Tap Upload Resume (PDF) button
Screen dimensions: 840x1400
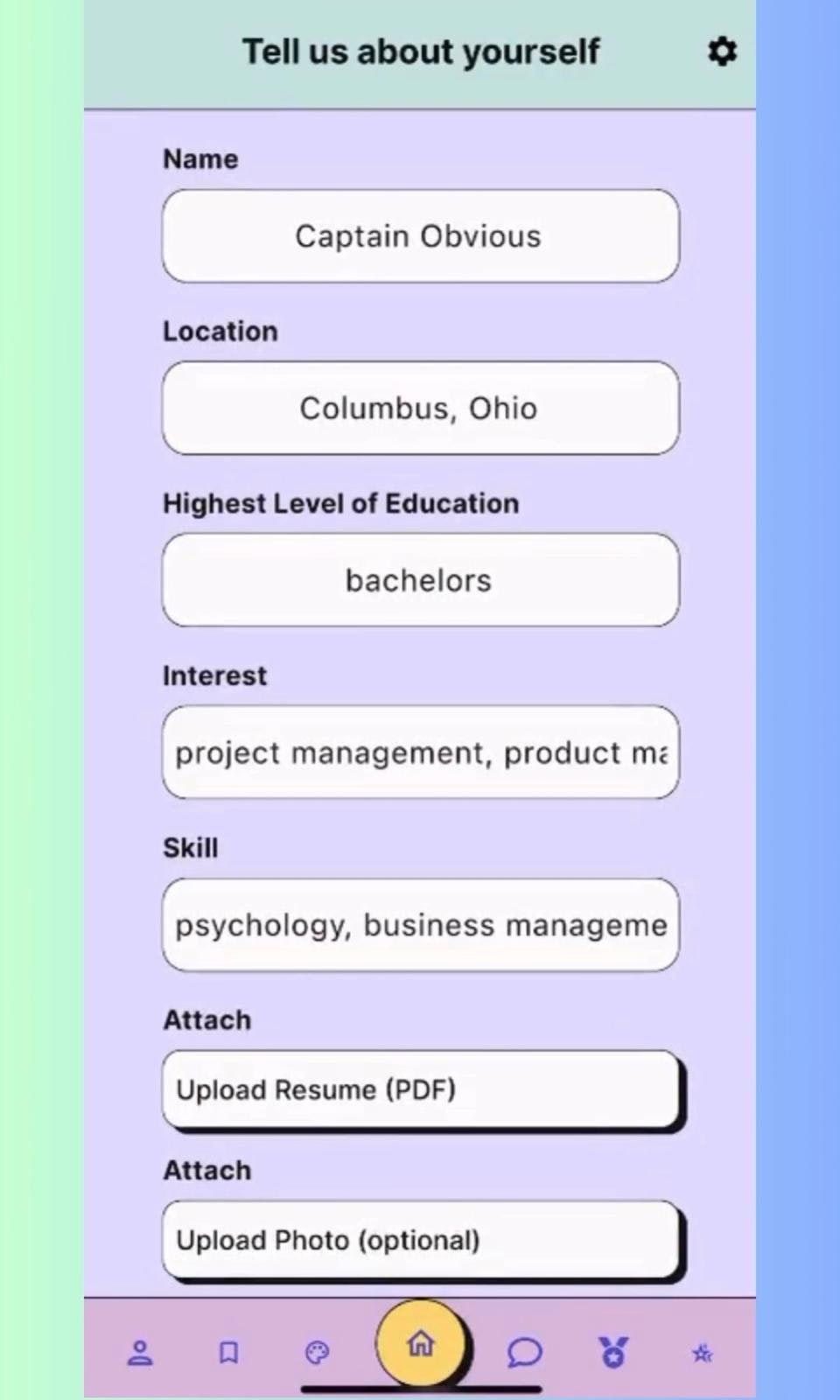coord(420,1089)
